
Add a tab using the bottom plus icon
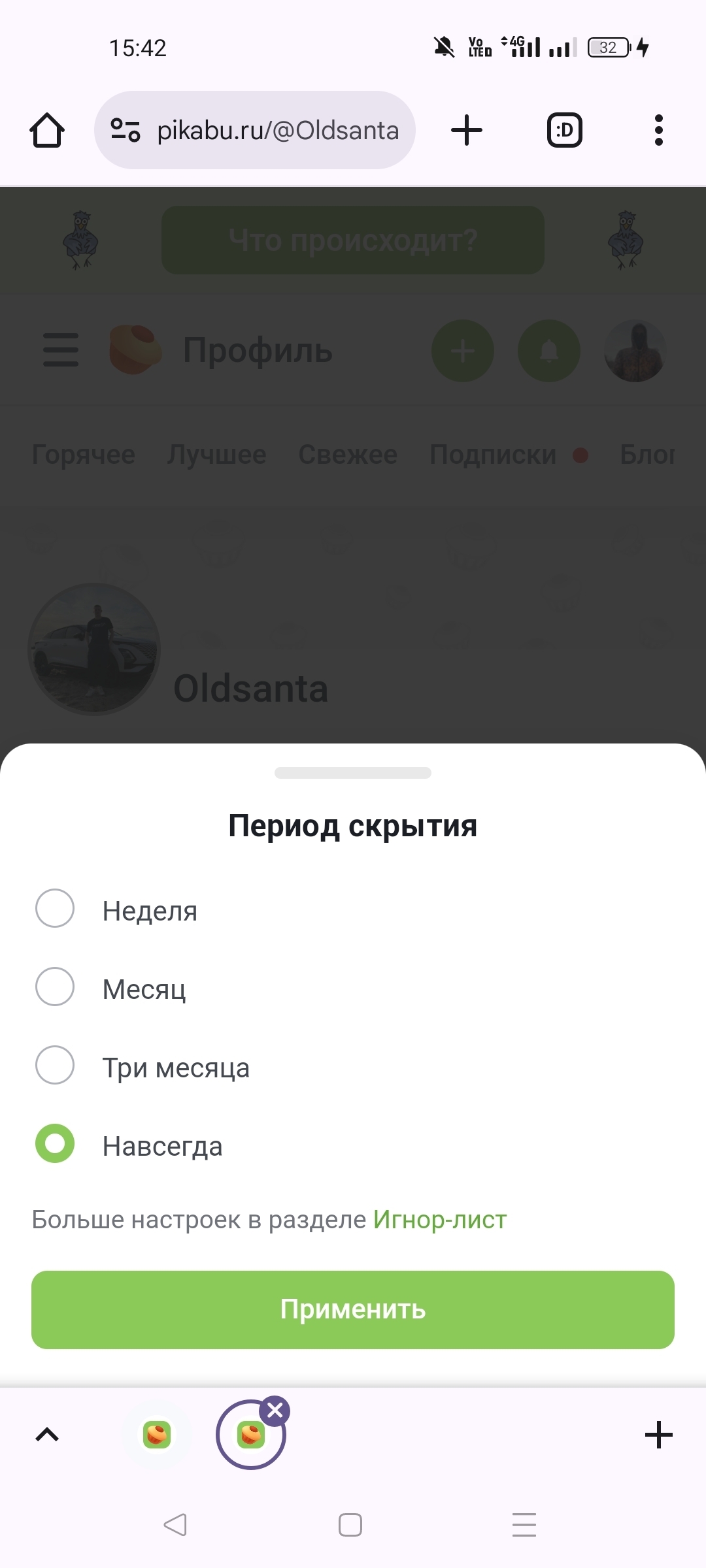click(659, 1435)
